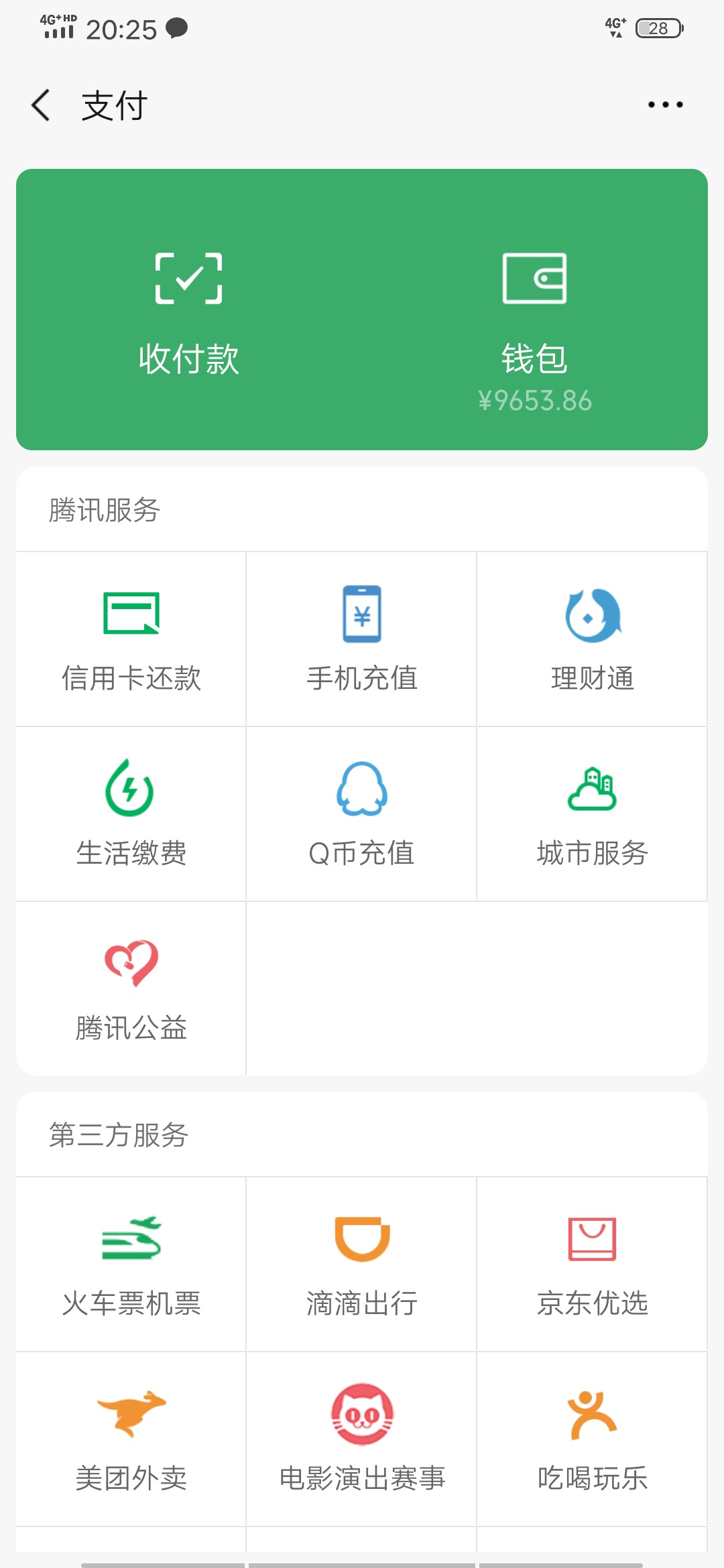The width and height of the screenshot is (724, 1568).
Task: Launch 理财通 wealth management
Action: [x=592, y=639]
